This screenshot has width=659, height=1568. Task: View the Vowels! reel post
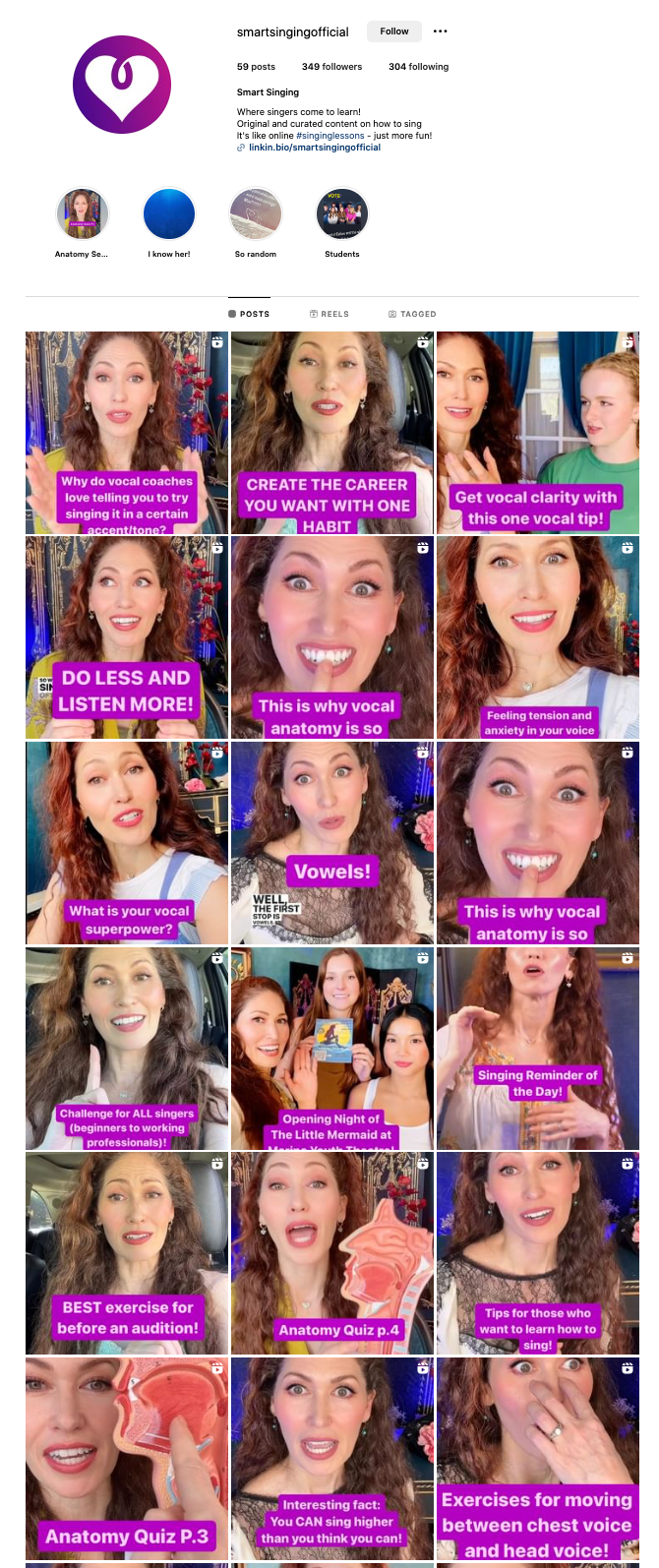pos(331,843)
